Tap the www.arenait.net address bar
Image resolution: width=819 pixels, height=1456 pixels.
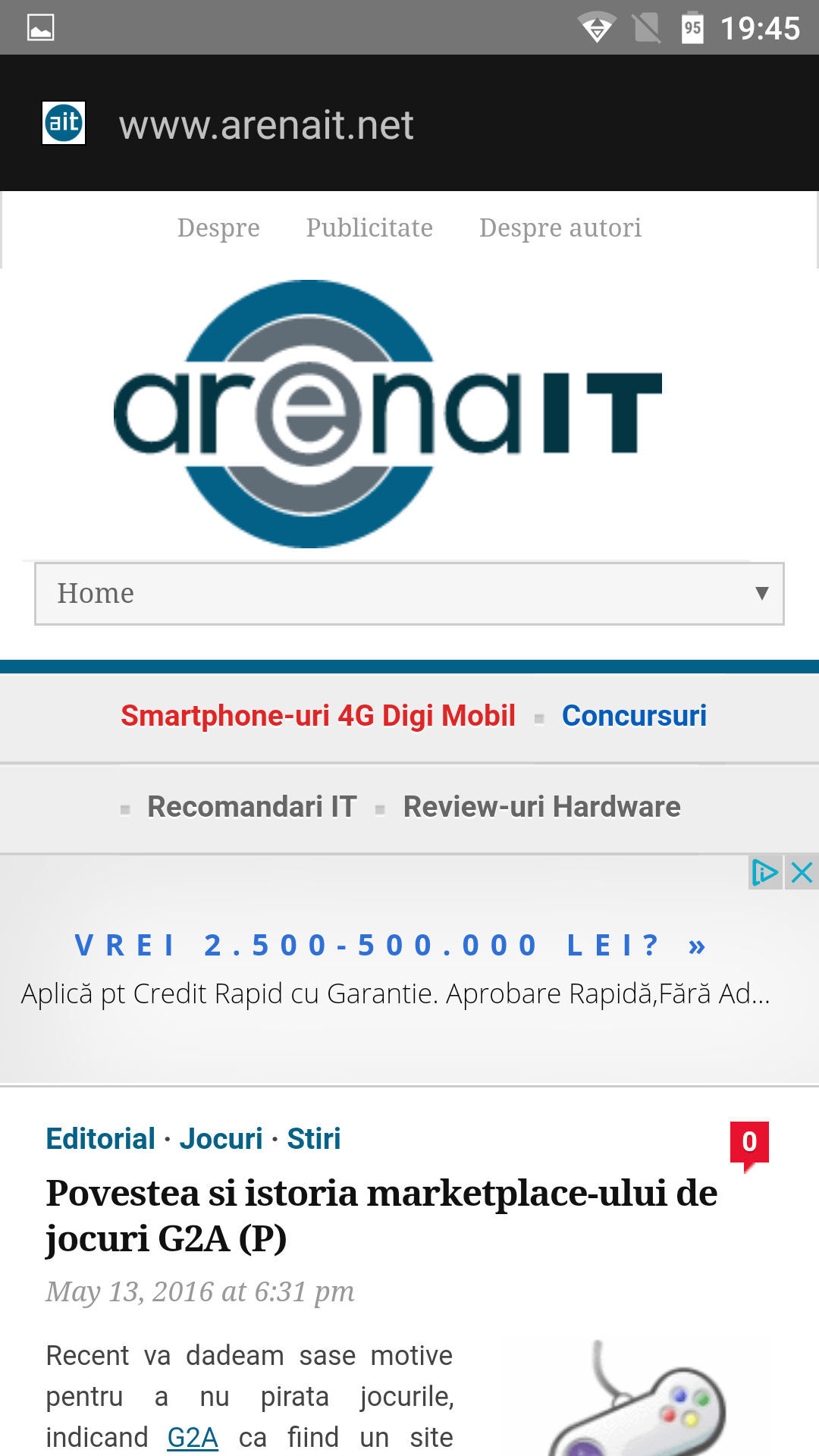(x=266, y=125)
